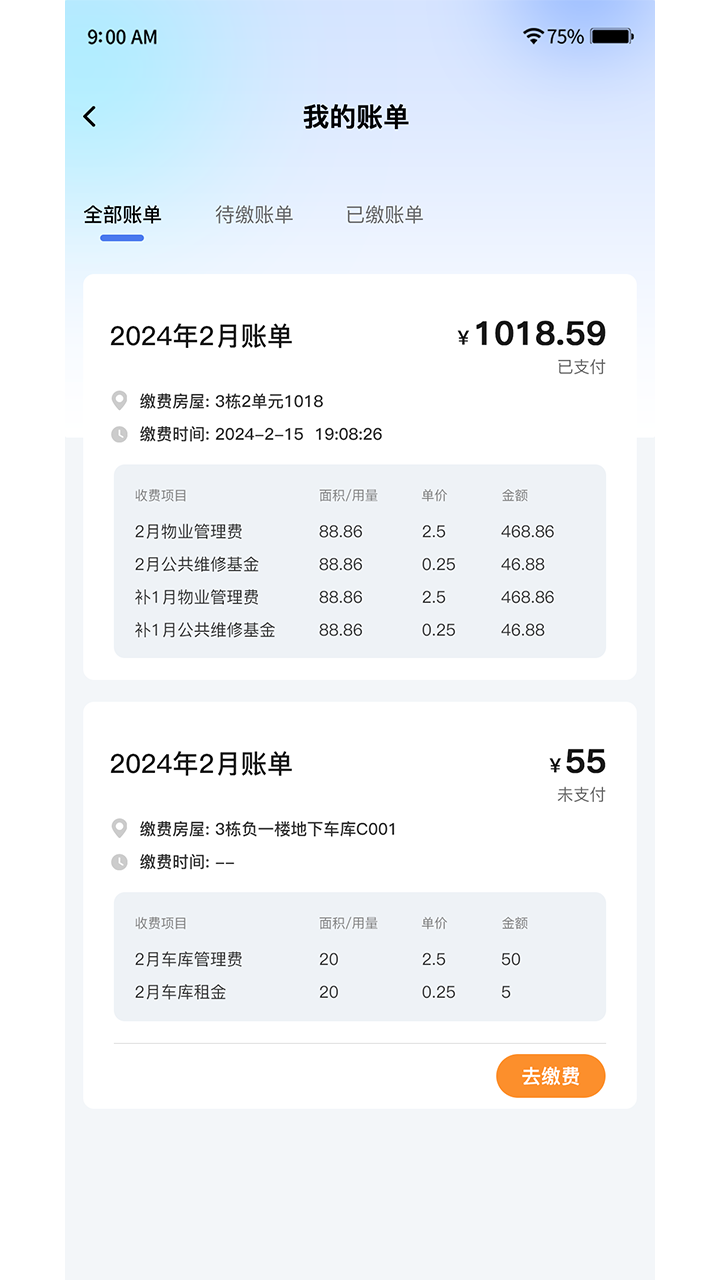Select the ¥1018.59 paid amount
This screenshot has width=720, height=1280.
point(533,334)
